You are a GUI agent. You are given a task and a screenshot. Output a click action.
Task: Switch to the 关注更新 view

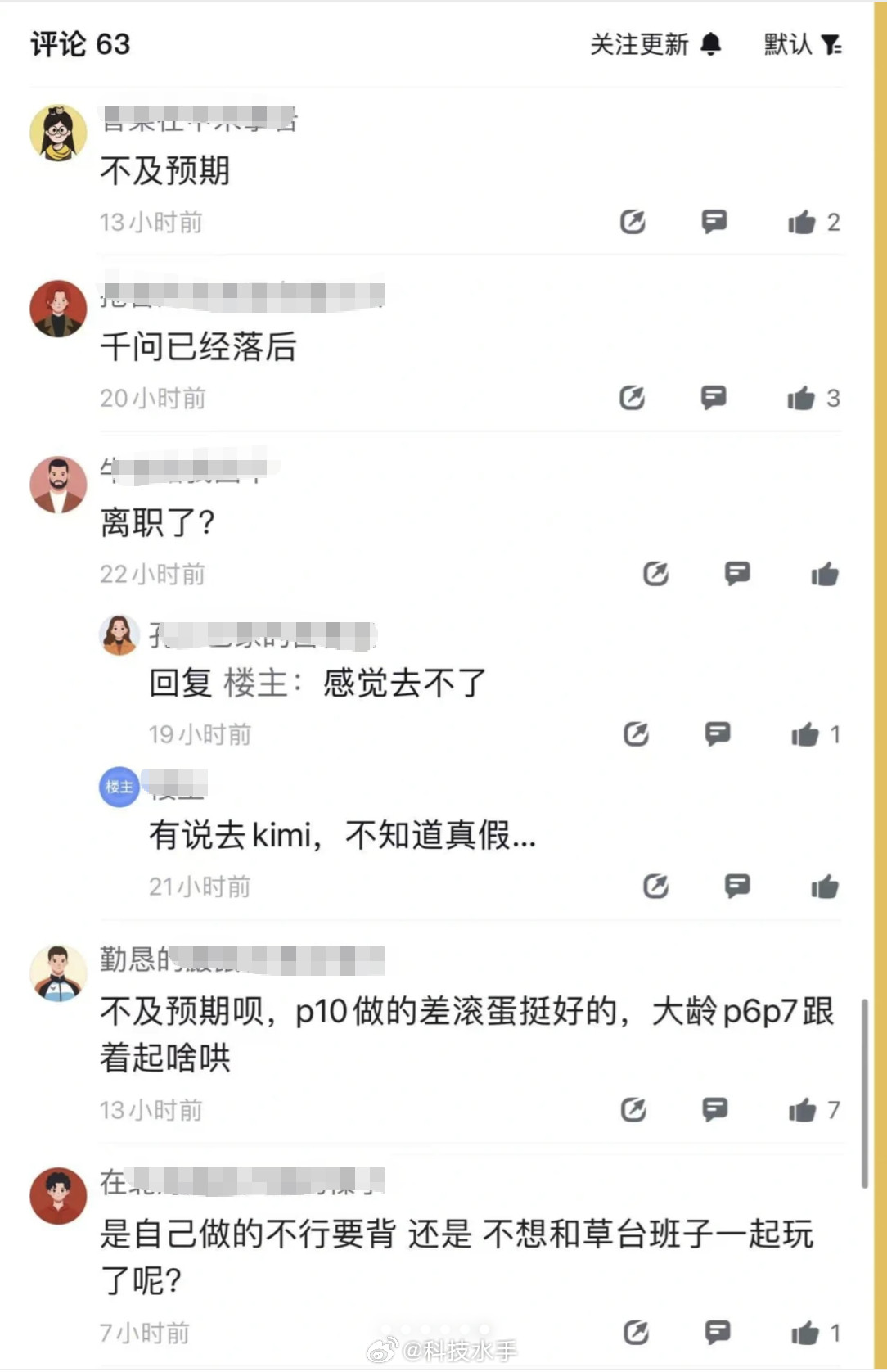click(x=641, y=44)
